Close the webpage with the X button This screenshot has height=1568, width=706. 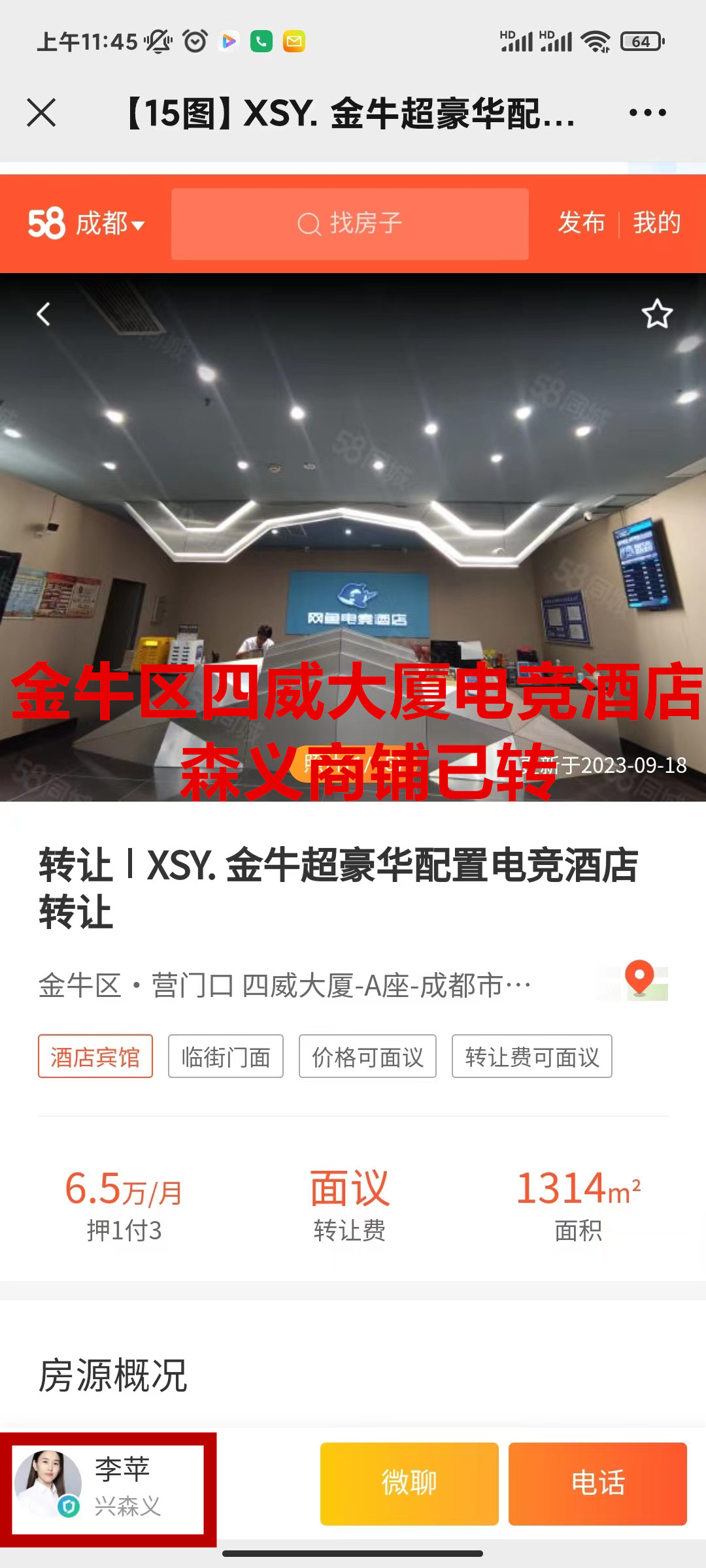[x=41, y=112]
